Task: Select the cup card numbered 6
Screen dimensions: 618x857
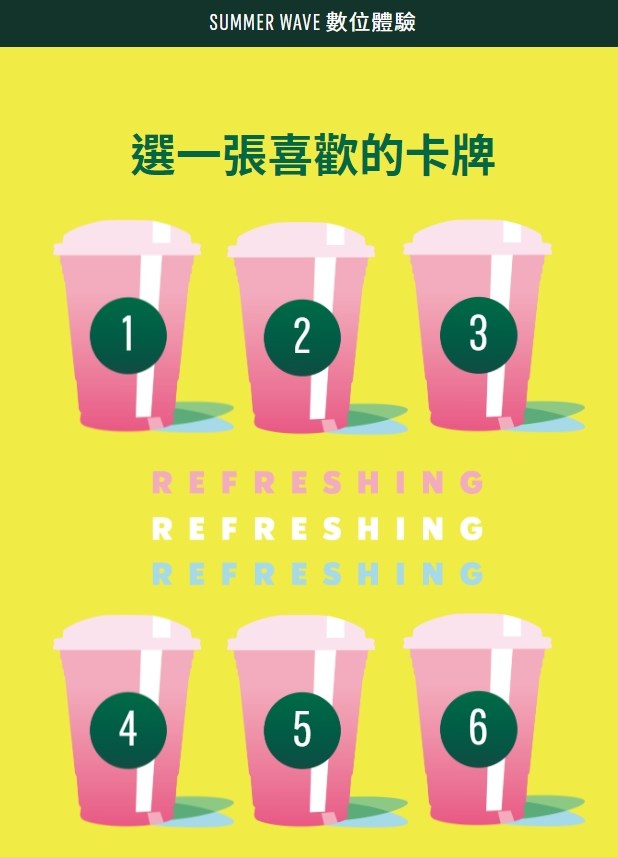Action: pyautogui.click(x=477, y=728)
